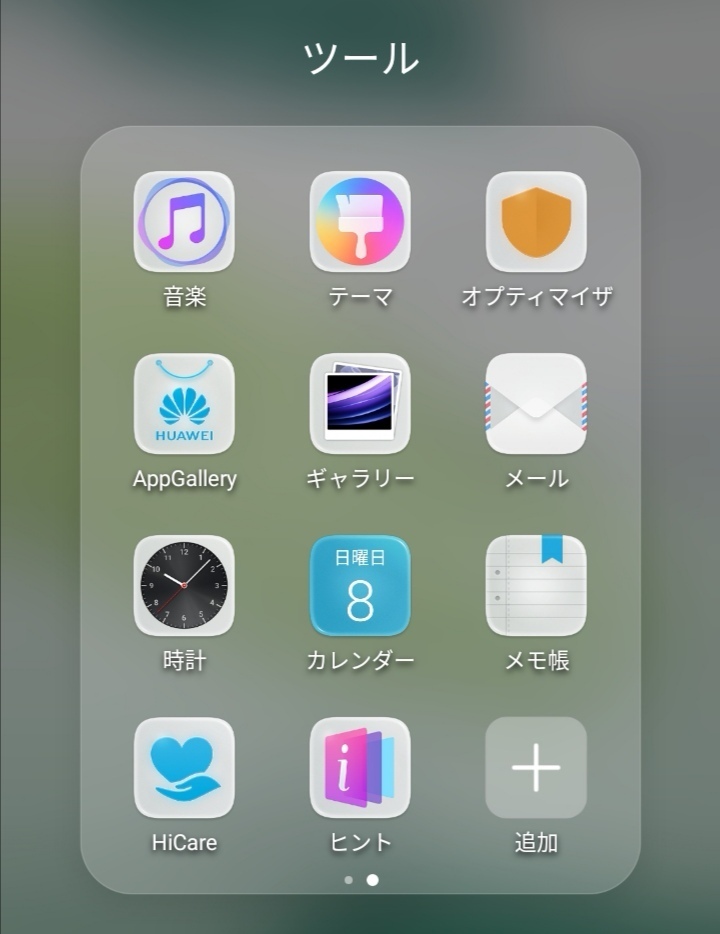
Task: Launch the テーマ themes app
Action: 360,222
